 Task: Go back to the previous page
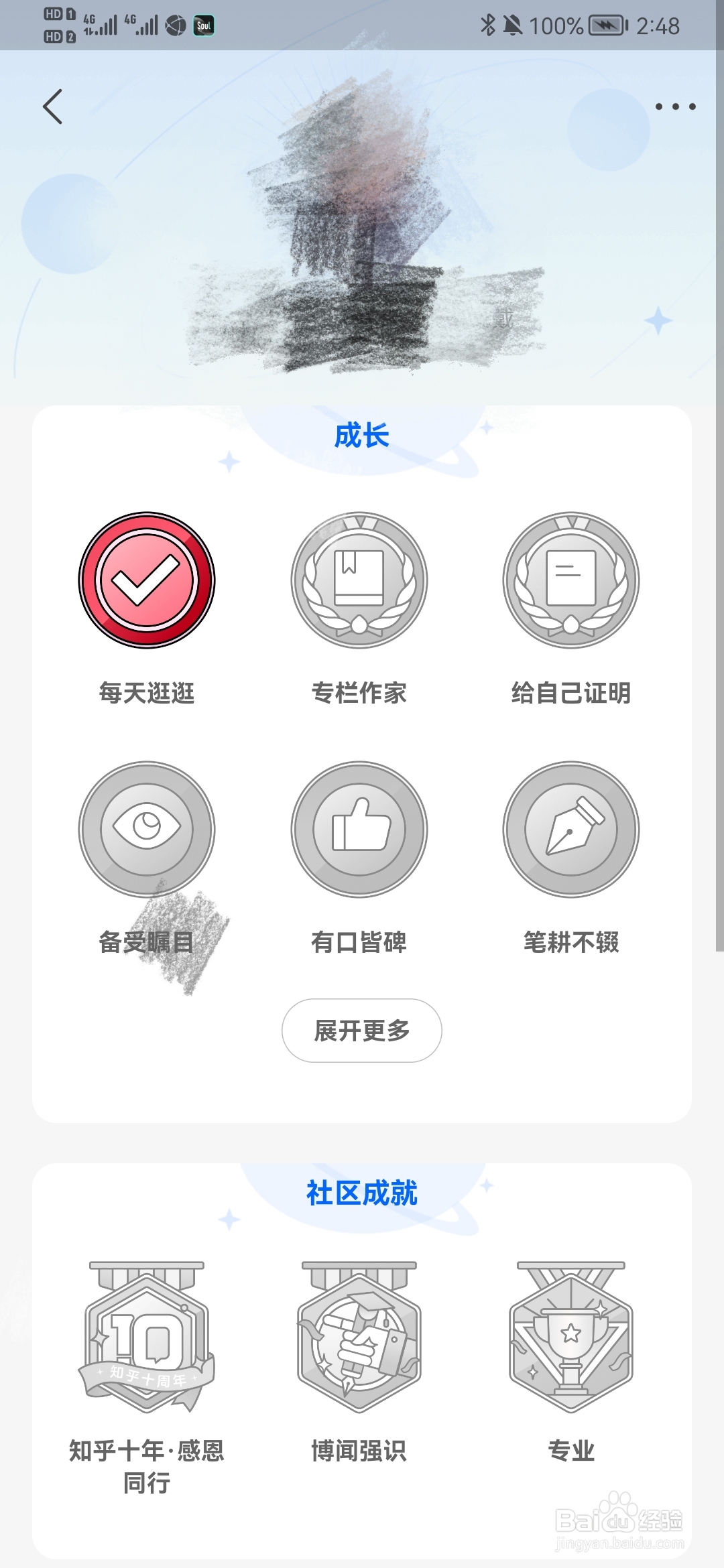(52, 107)
